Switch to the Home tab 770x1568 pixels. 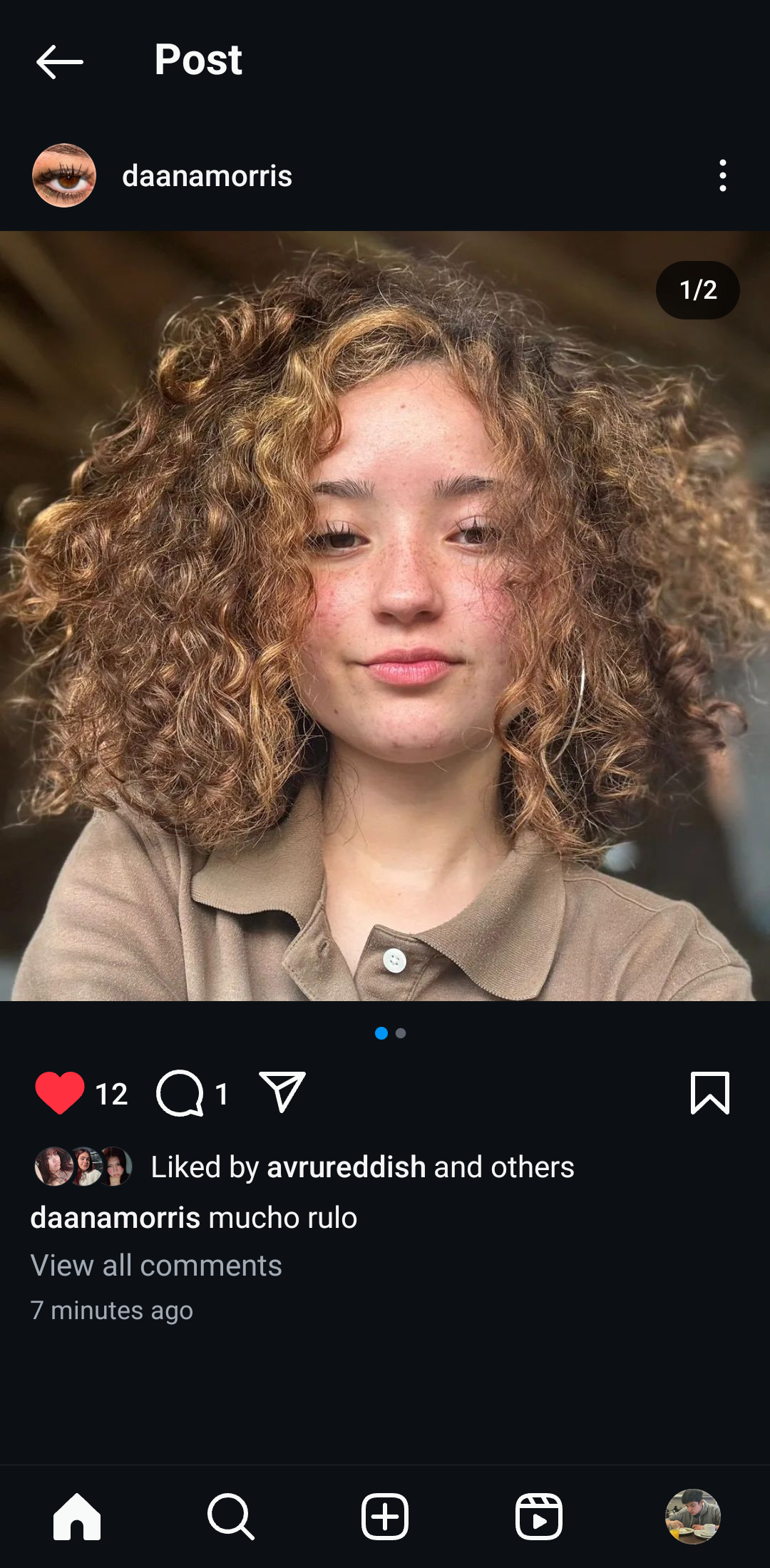[x=77, y=1516]
